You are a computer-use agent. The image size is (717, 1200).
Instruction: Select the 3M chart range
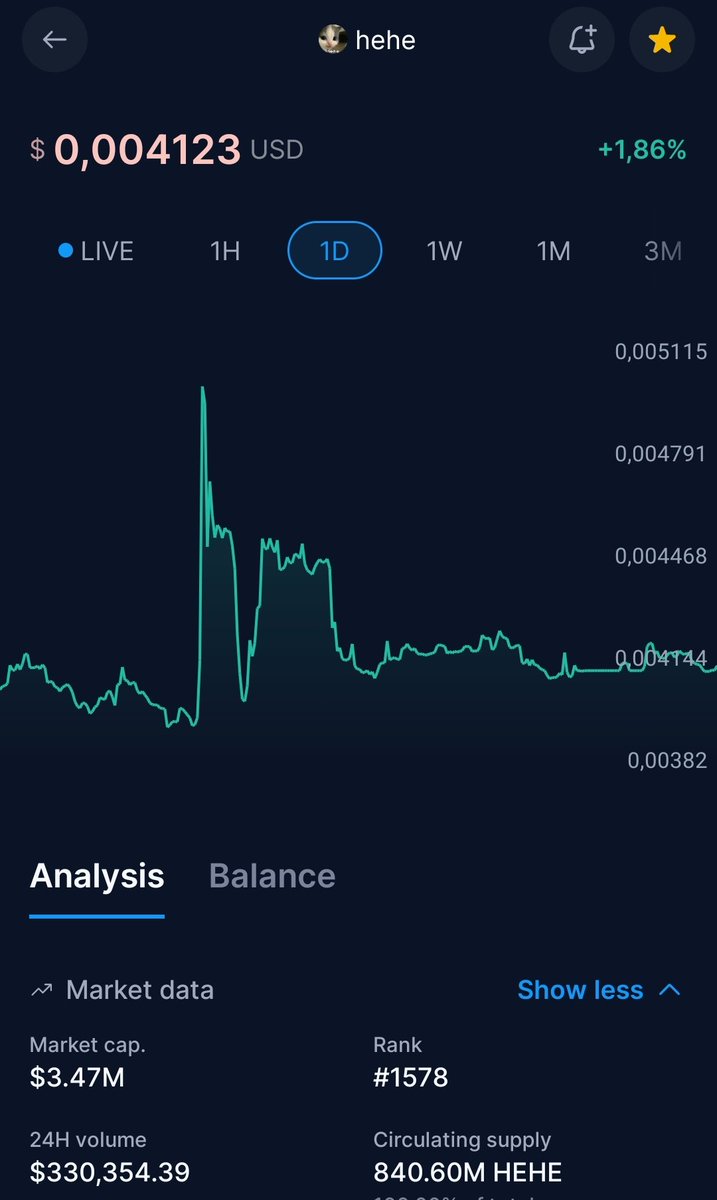pos(663,250)
